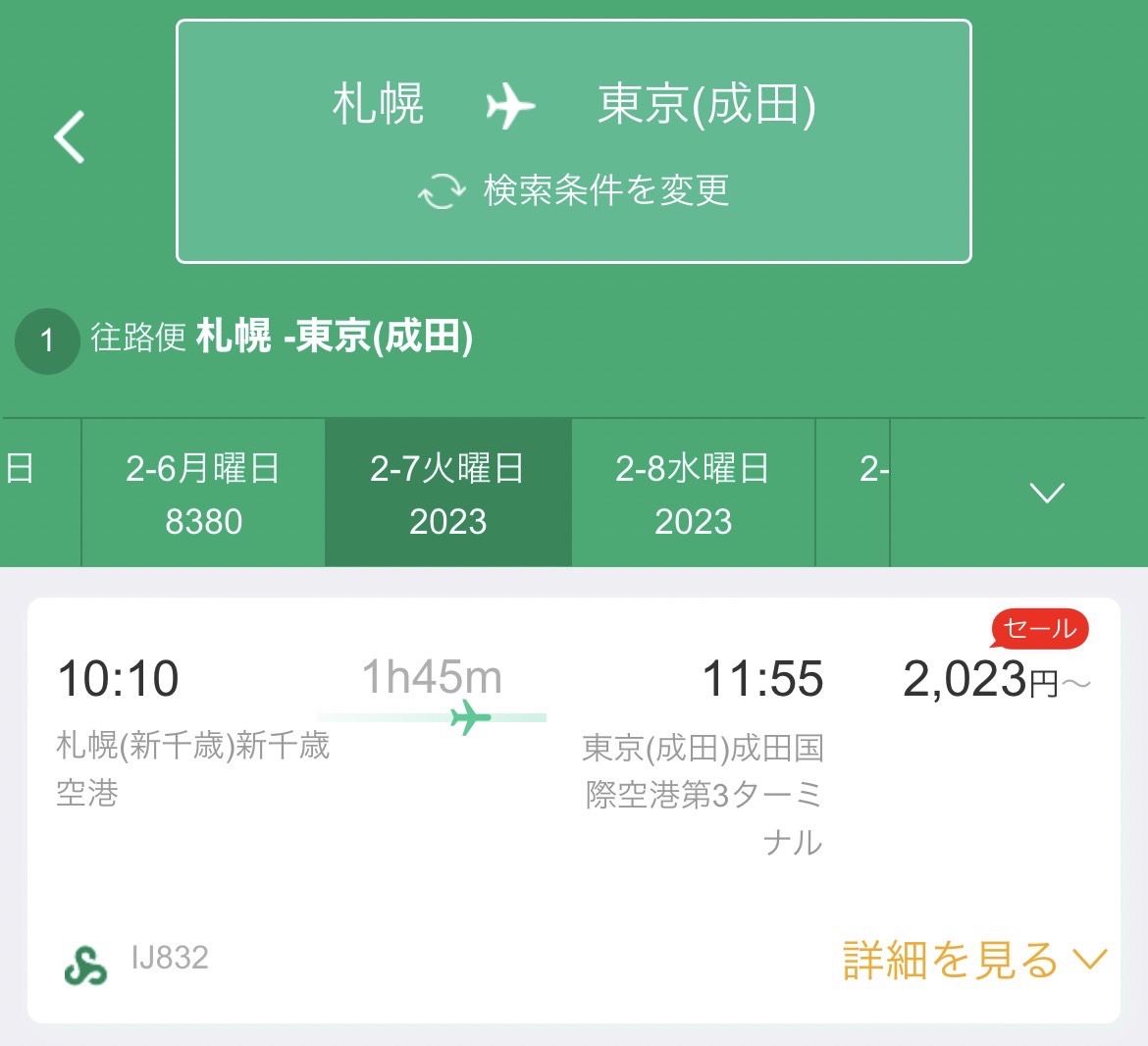Change search conditions 検索条件を変更
1148x1046 pixels.
(573, 191)
